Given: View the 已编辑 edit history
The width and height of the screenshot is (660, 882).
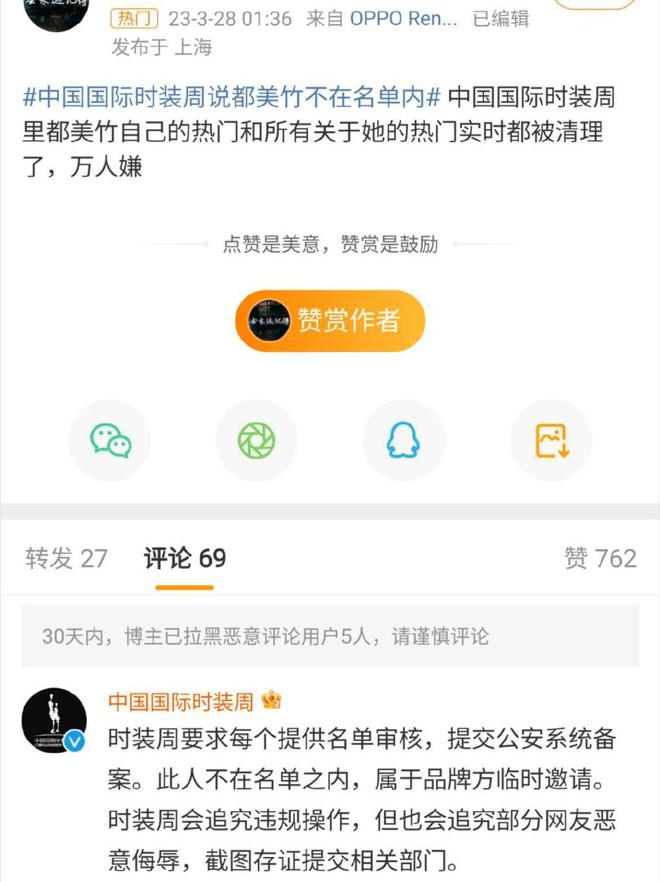Looking at the screenshot, I should (x=500, y=18).
